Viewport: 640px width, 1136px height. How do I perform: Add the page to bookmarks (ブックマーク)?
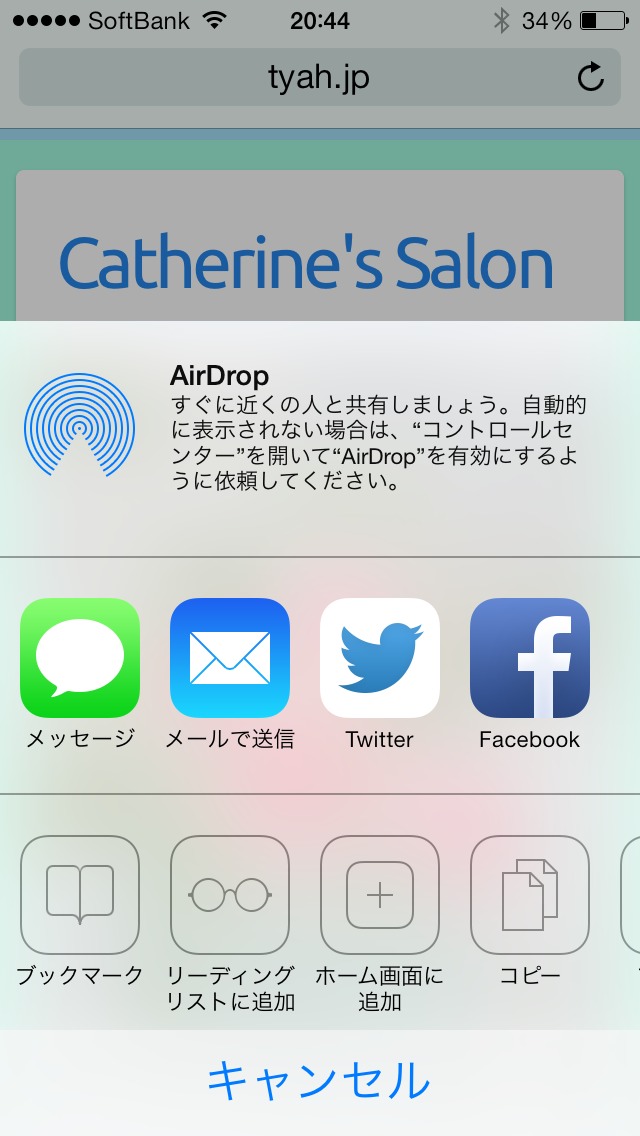[x=80, y=895]
